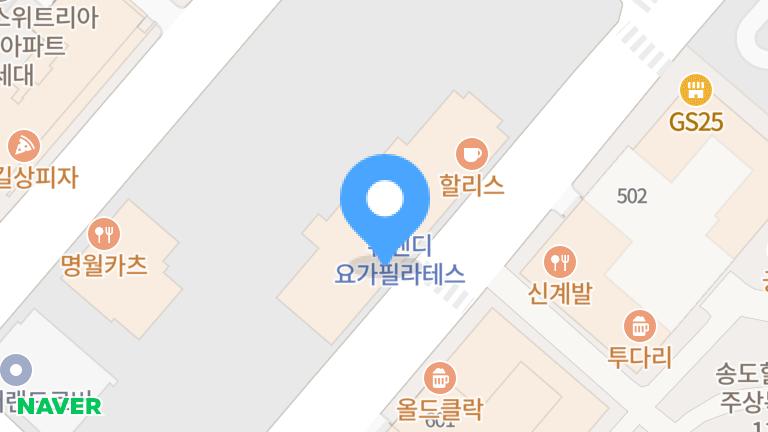Tap the blue location pin marker

pos(385,200)
